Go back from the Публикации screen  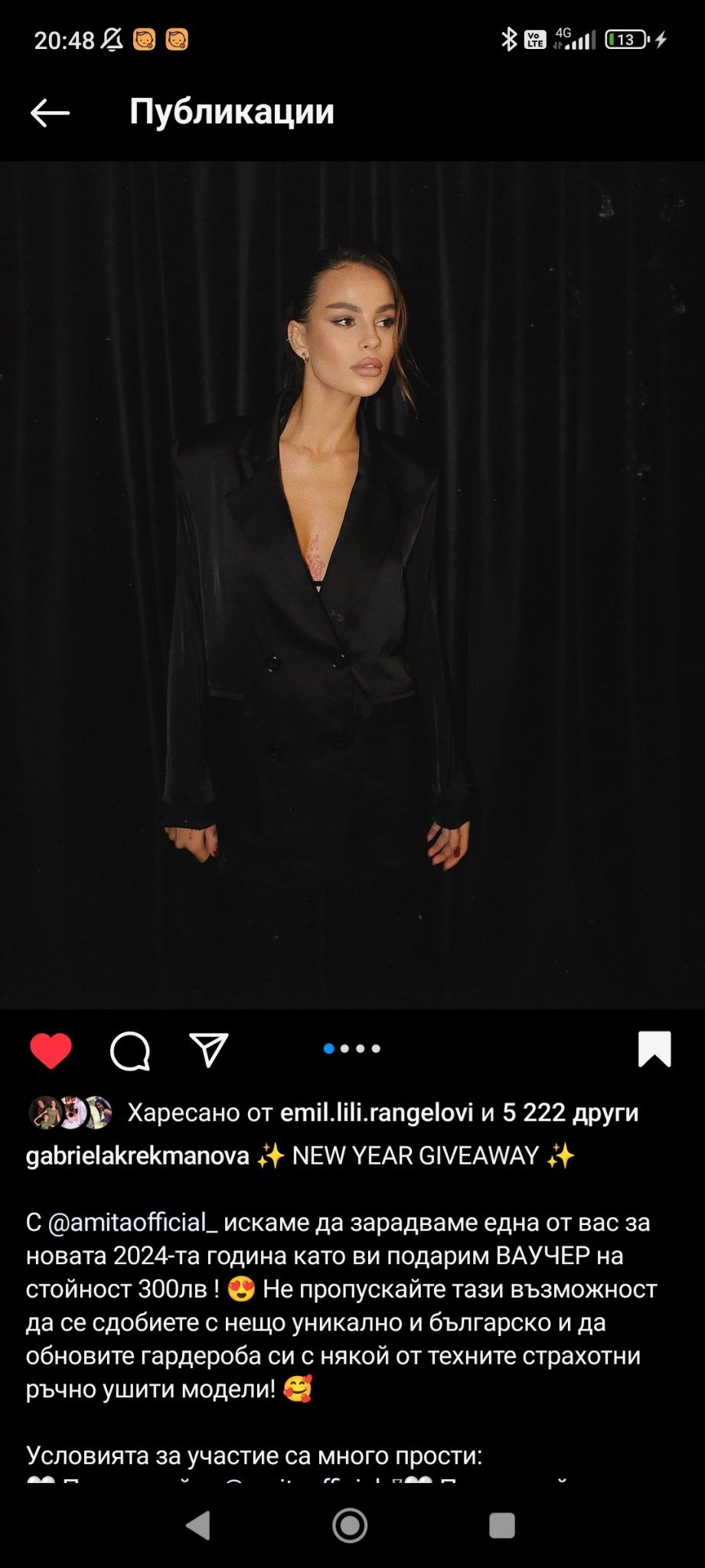50,113
